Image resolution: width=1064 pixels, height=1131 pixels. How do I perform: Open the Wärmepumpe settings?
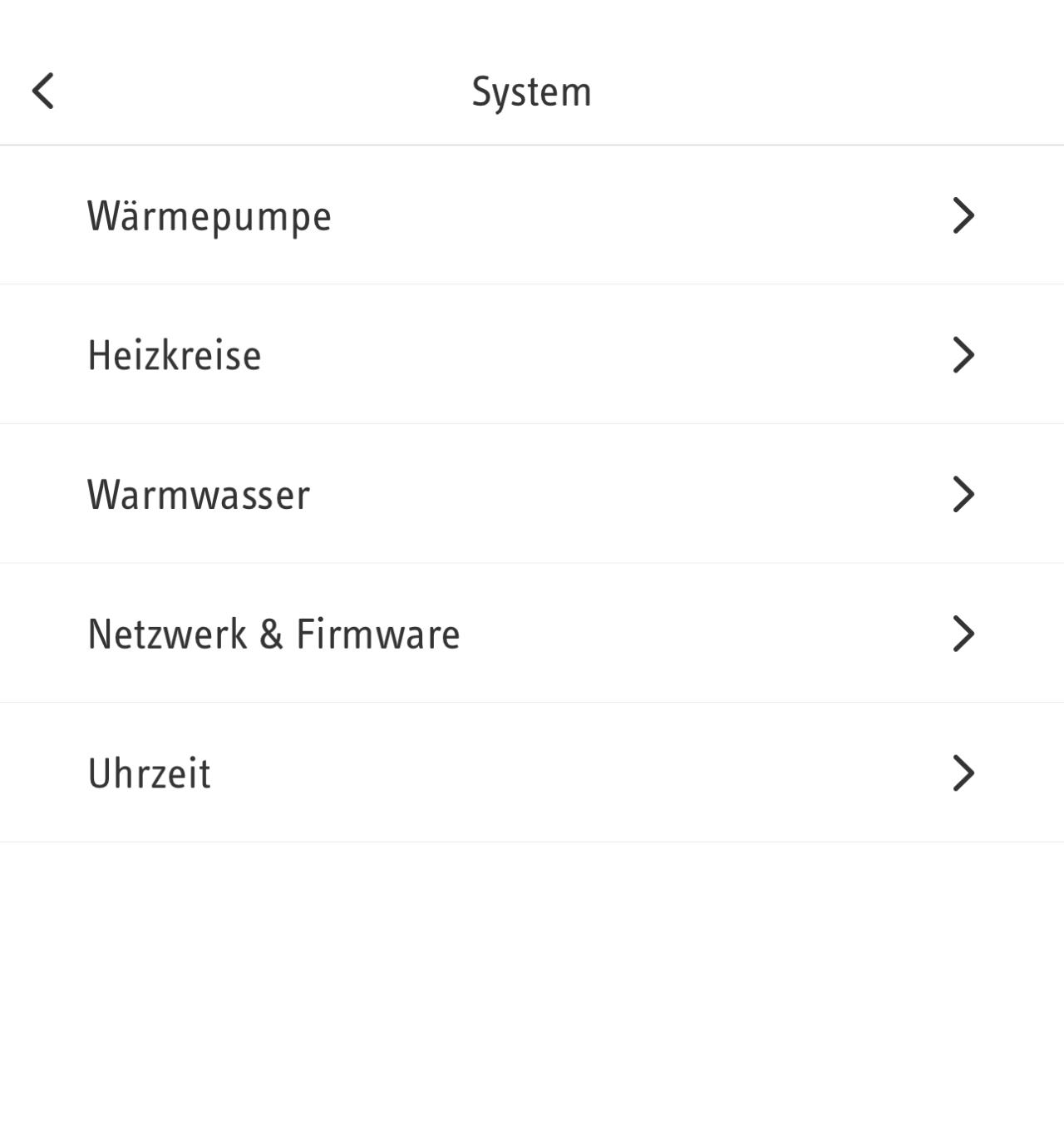tap(532, 215)
